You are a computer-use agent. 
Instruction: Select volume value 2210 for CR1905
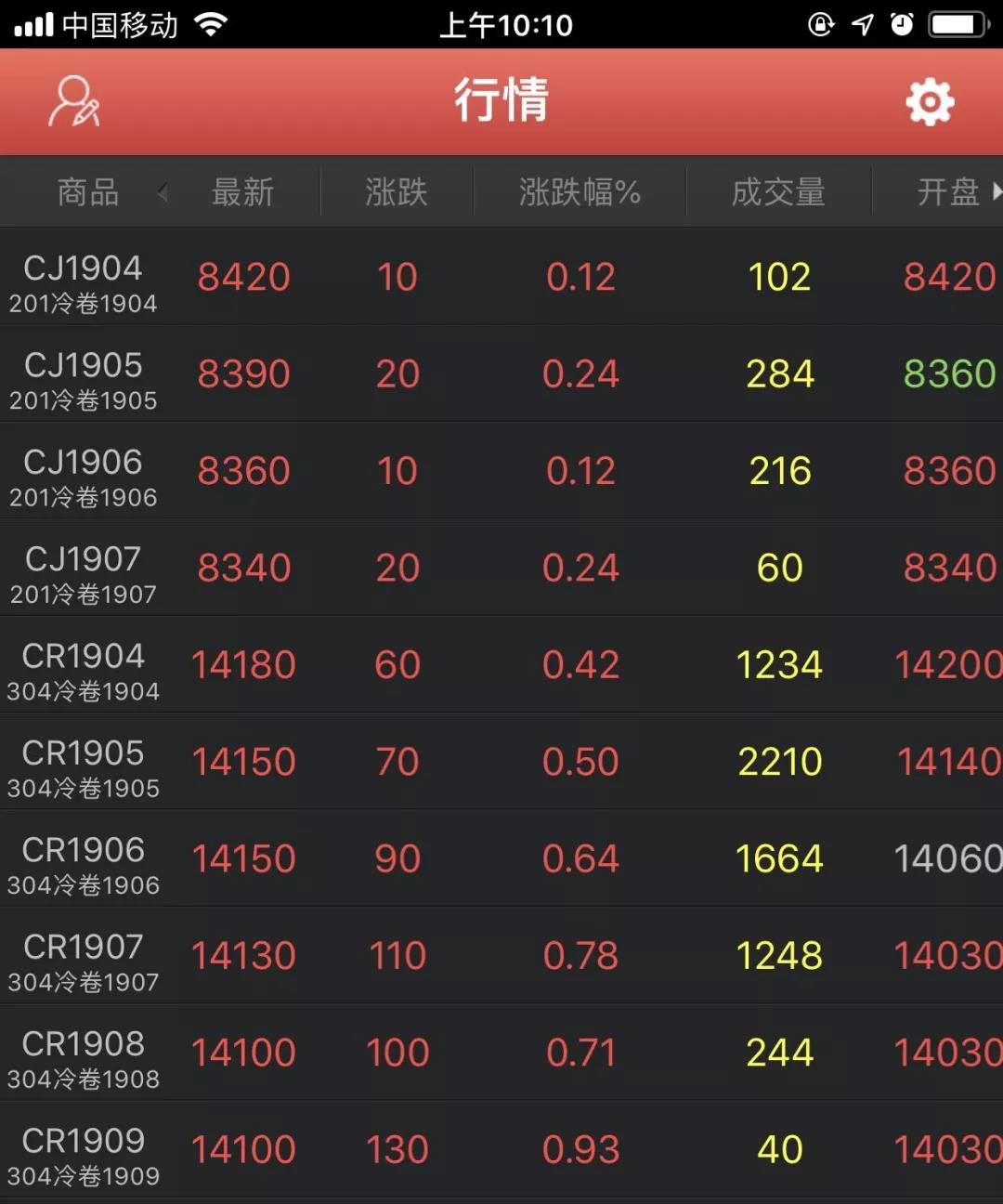[780, 760]
